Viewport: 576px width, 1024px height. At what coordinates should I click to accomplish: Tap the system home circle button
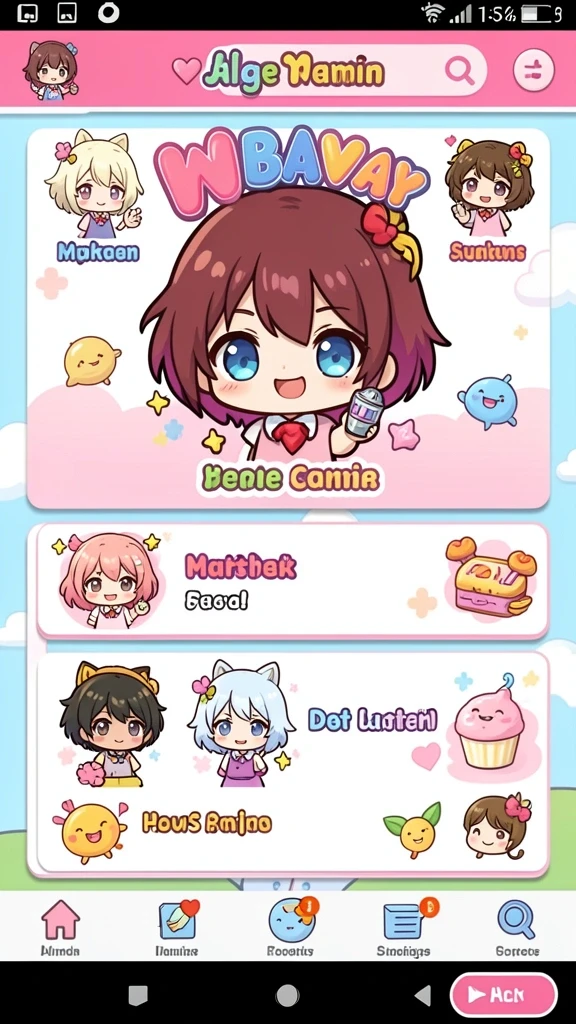[x=287, y=996]
